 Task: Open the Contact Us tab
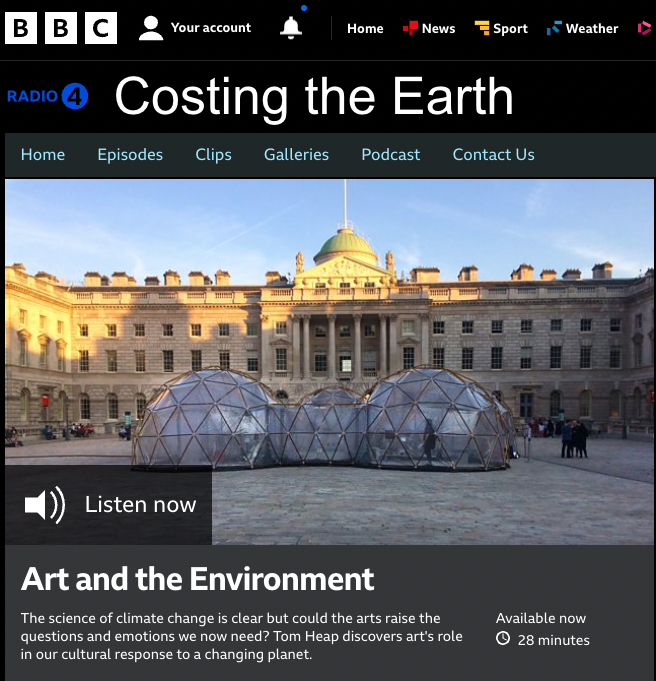coord(493,155)
